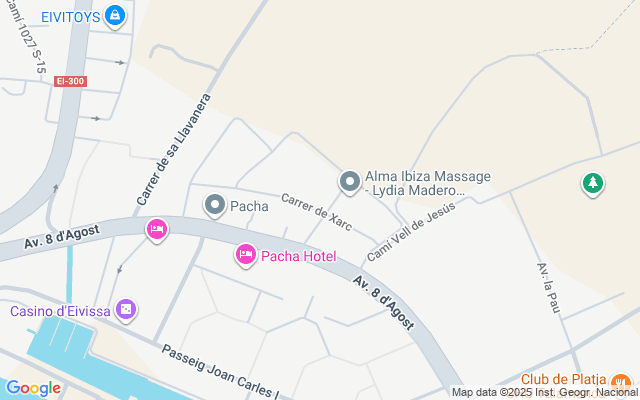
Task: Tap the Alma Ibiza Massage marker
Action: [x=349, y=181]
